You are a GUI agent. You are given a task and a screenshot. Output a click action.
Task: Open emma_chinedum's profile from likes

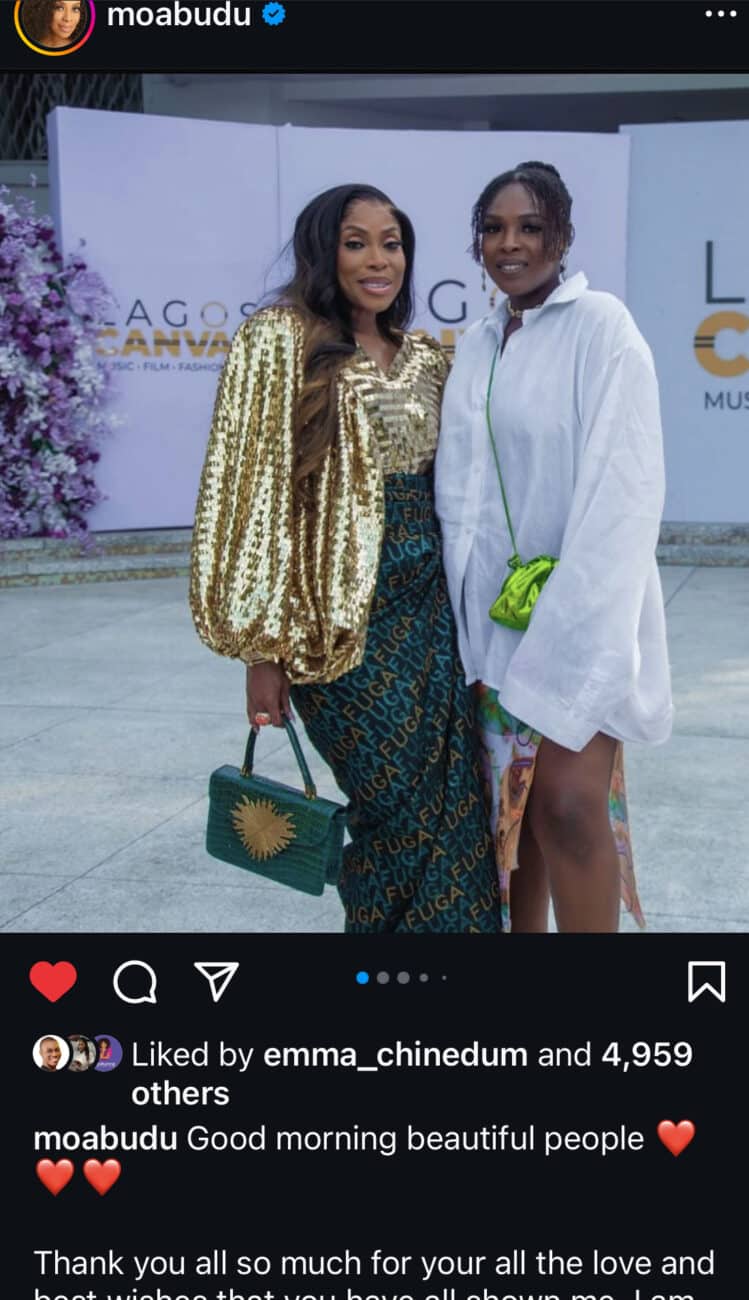click(x=395, y=1054)
